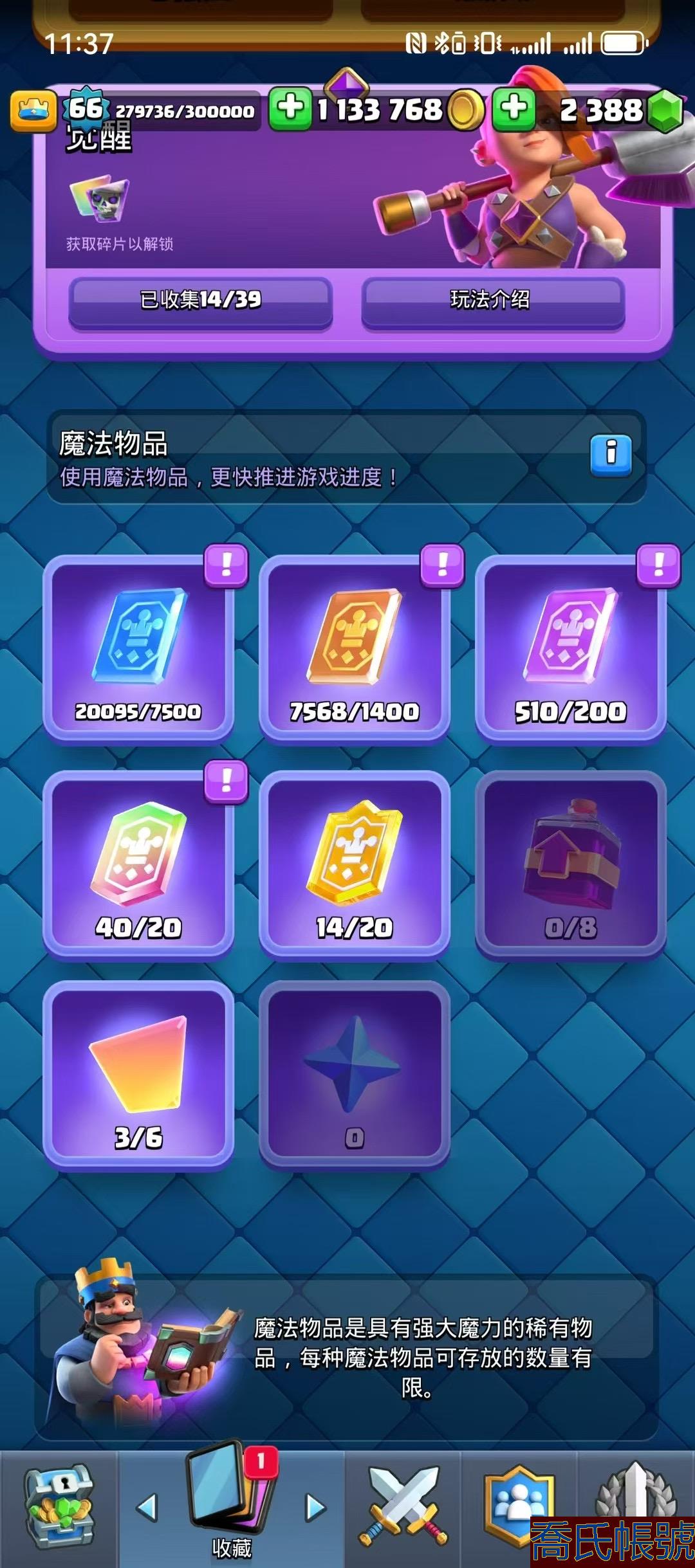Open the crown pass icon

pyautogui.click(x=33, y=111)
